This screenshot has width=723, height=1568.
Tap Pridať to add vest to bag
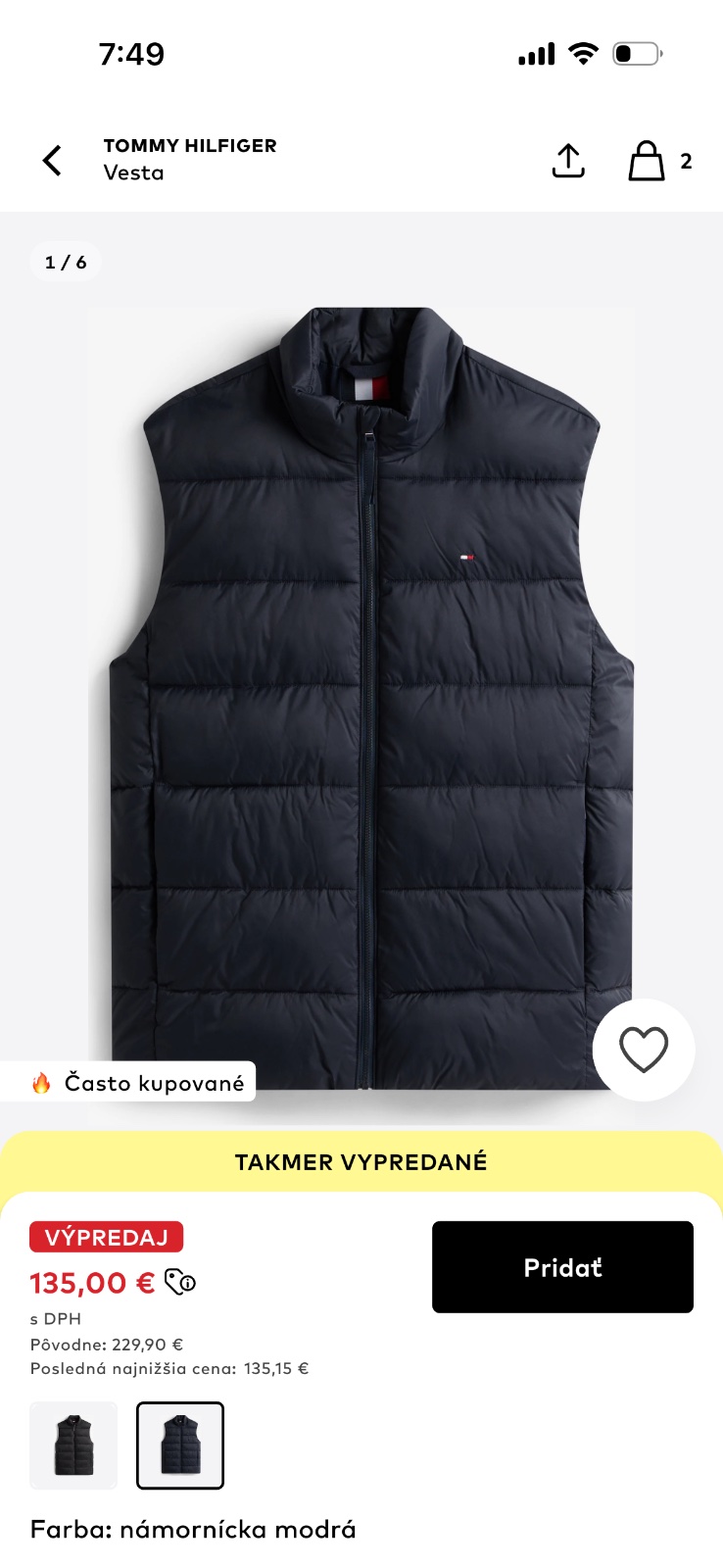click(x=562, y=1267)
